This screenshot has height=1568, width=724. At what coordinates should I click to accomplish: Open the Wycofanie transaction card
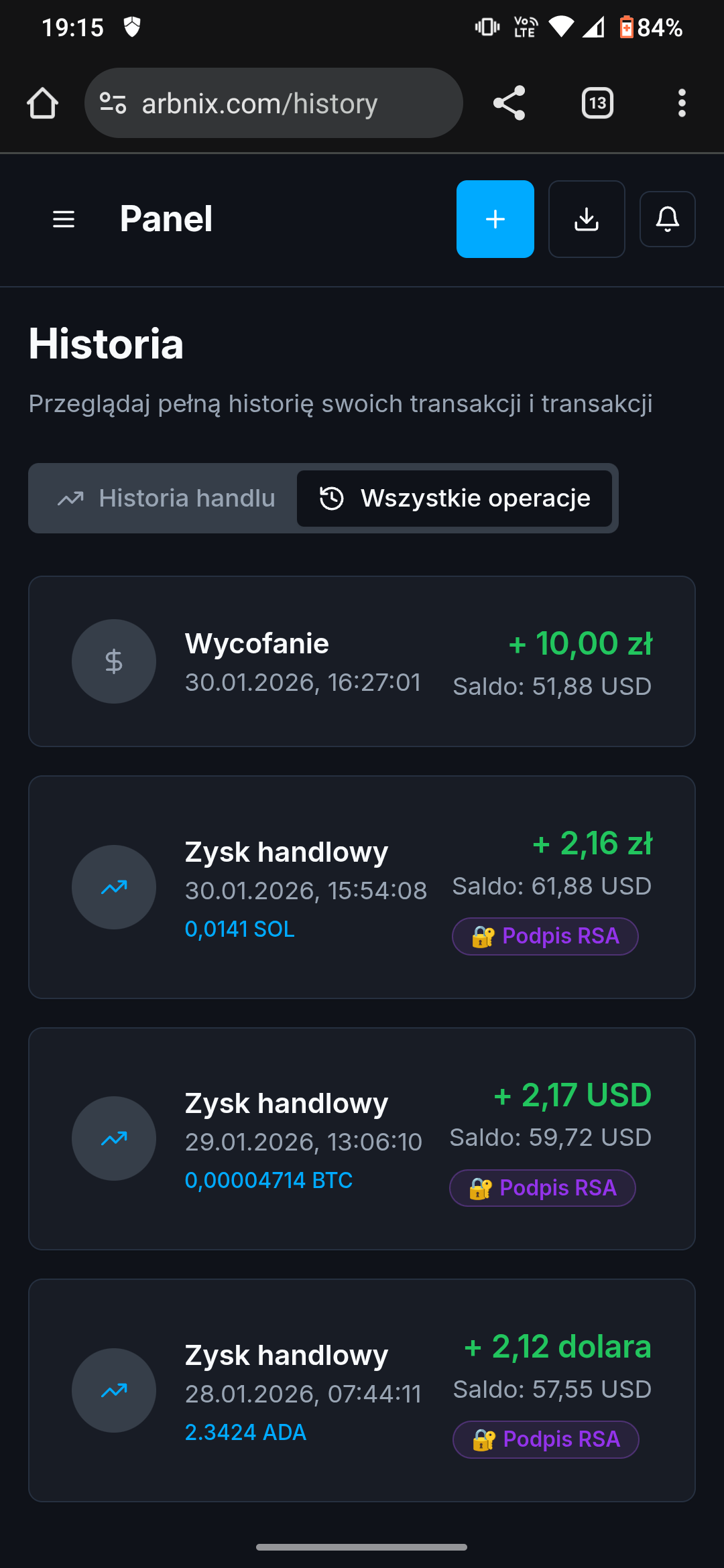(x=302, y=661)
